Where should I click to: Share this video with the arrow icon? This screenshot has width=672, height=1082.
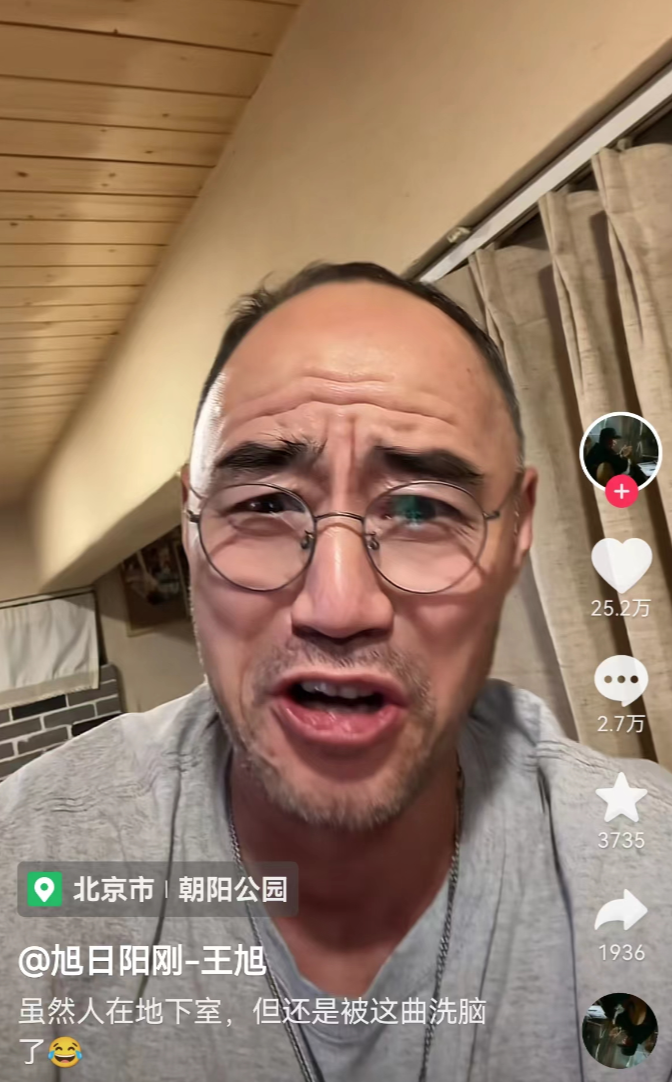[621, 910]
